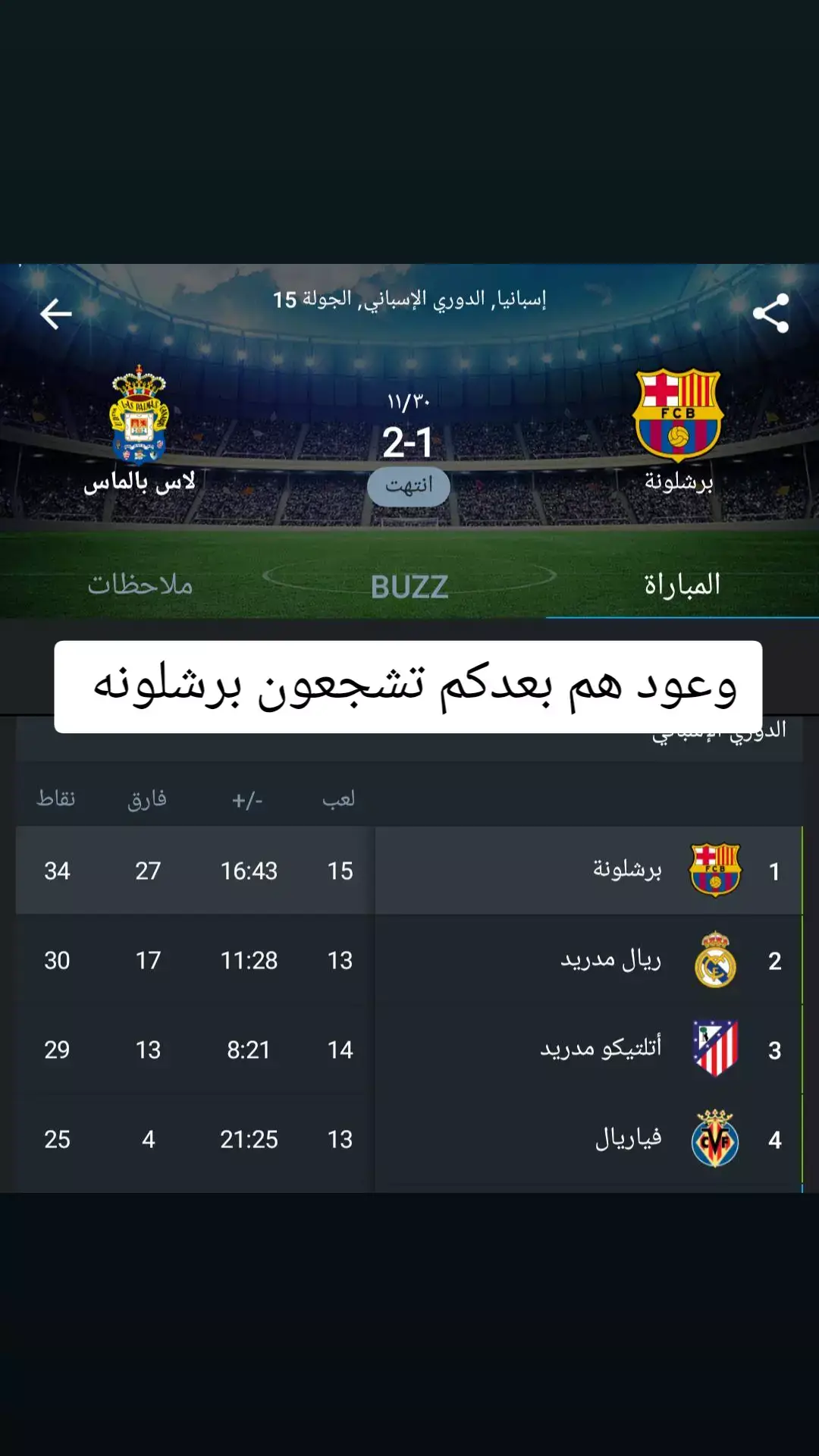819x1456 pixels.
Task: Open the ملاحظات tab
Action: click(x=140, y=585)
